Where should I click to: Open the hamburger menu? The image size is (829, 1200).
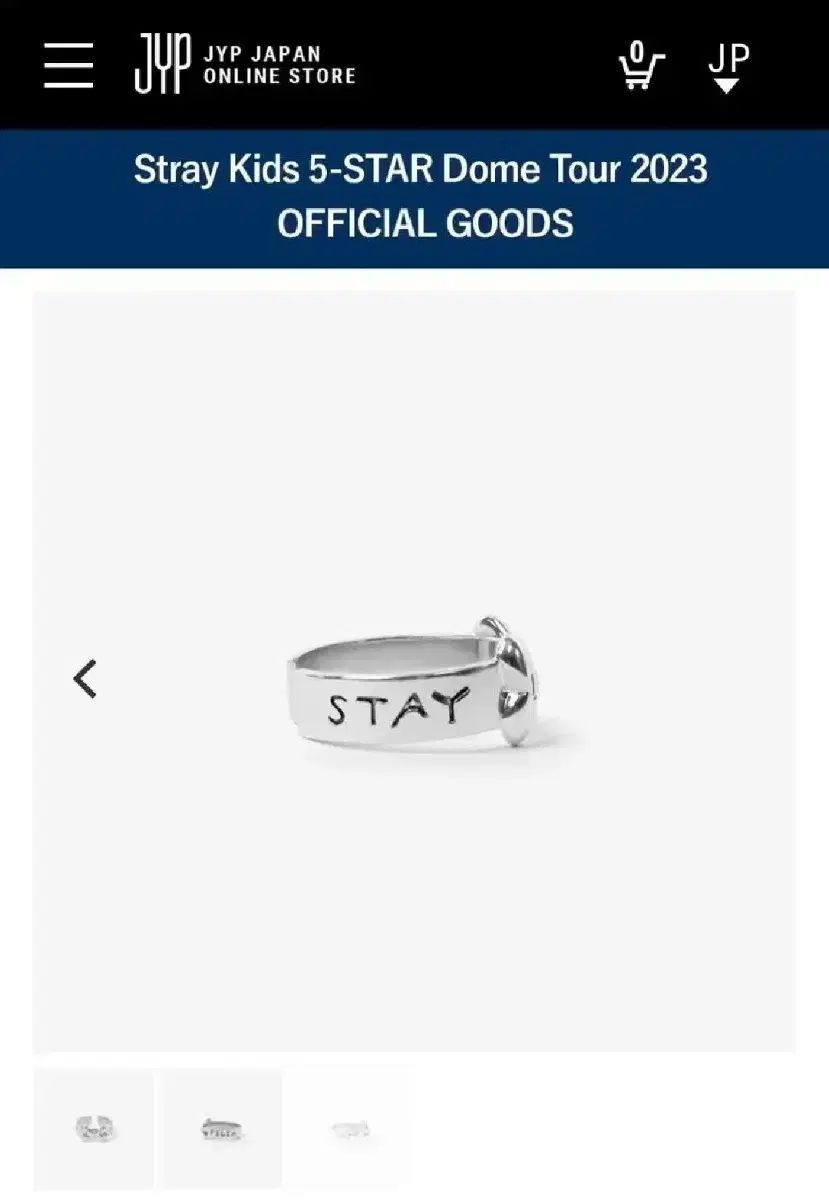pos(68,65)
